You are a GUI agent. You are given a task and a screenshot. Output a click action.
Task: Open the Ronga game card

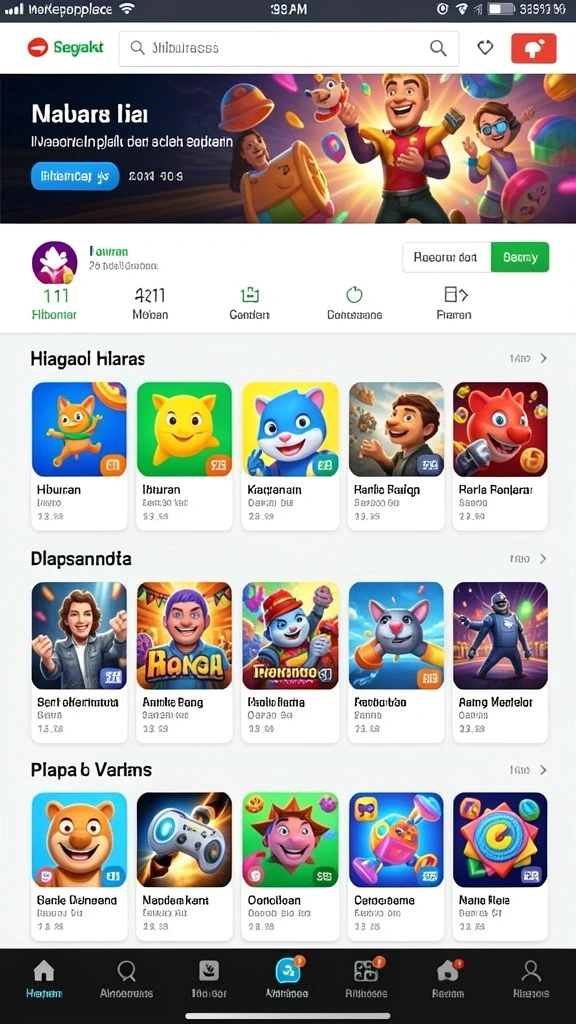pos(184,662)
